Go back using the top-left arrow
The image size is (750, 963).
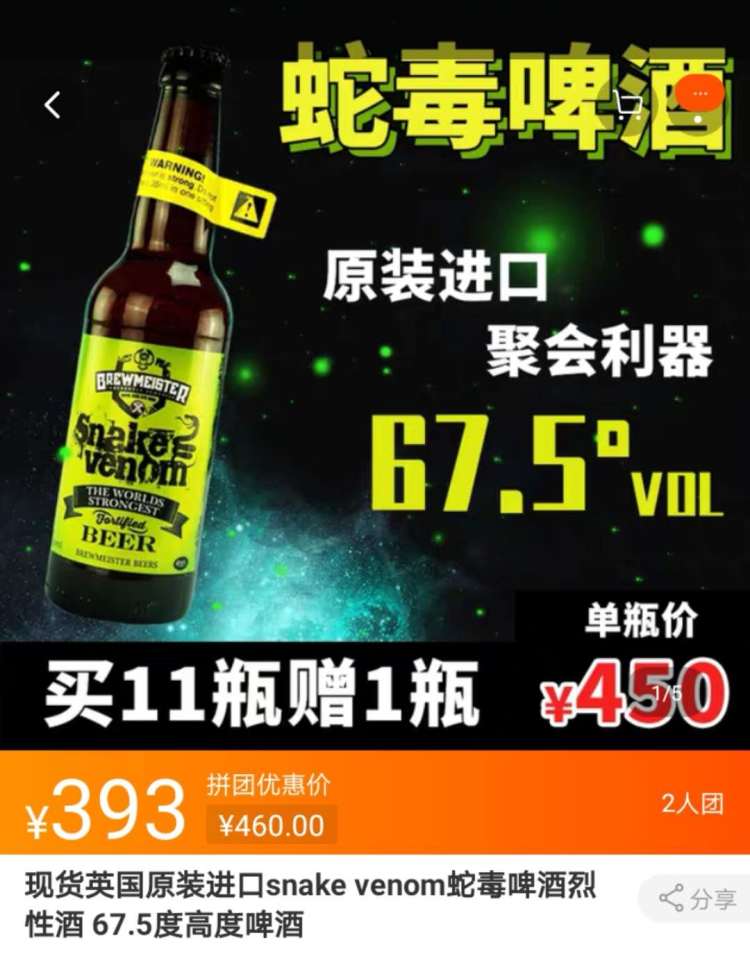(53, 104)
